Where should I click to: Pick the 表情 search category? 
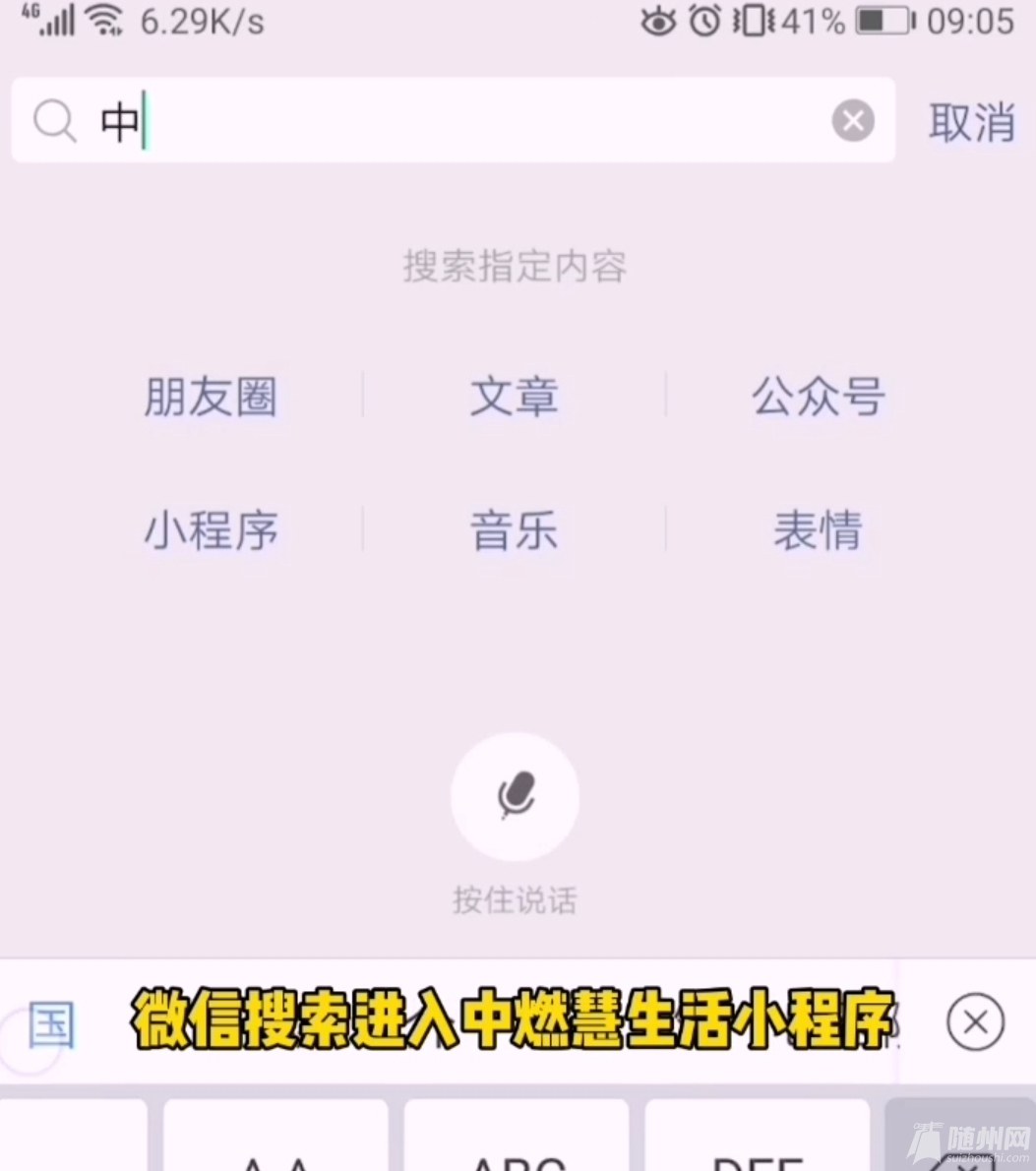pyautogui.click(x=818, y=531)
